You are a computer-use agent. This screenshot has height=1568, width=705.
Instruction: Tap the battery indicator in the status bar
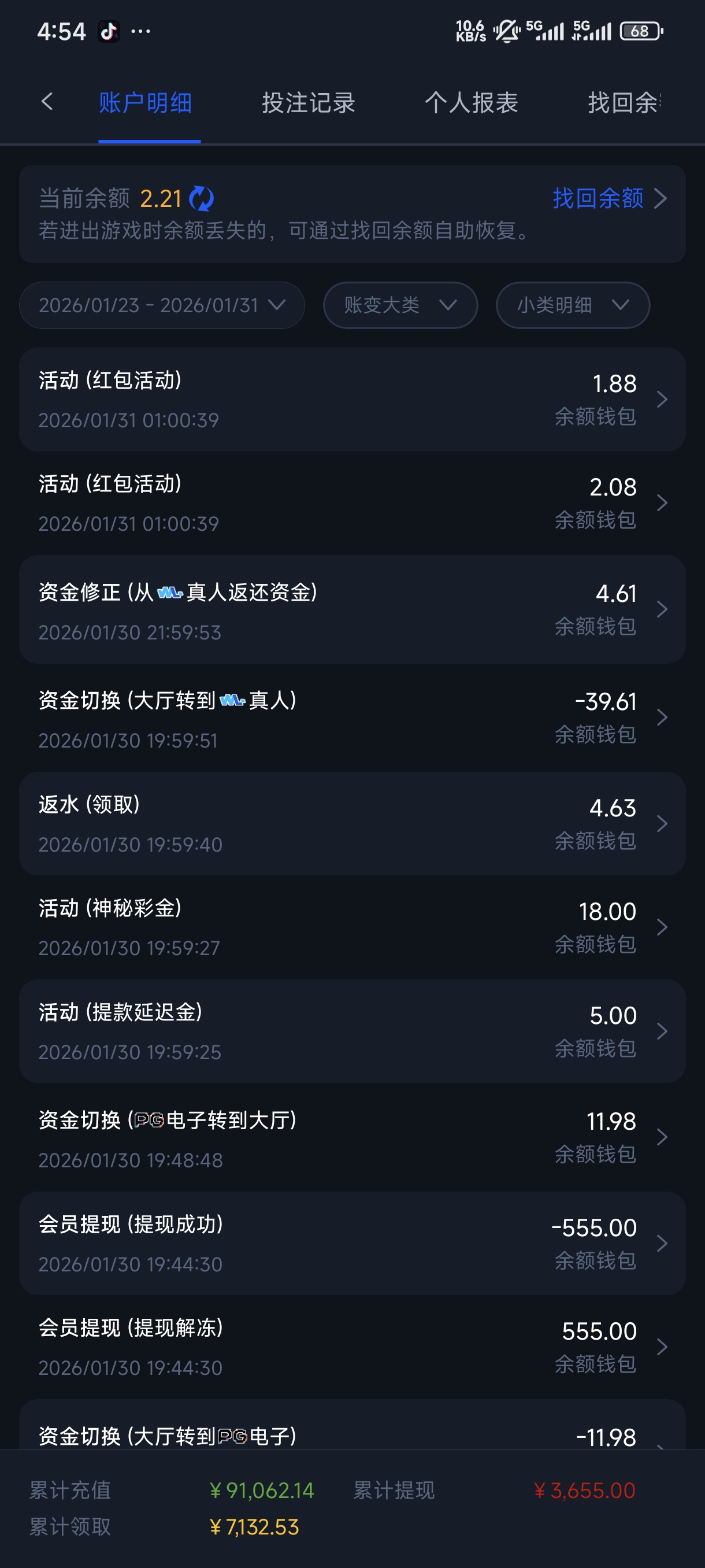pyautogui.click(x=640, y=31)
